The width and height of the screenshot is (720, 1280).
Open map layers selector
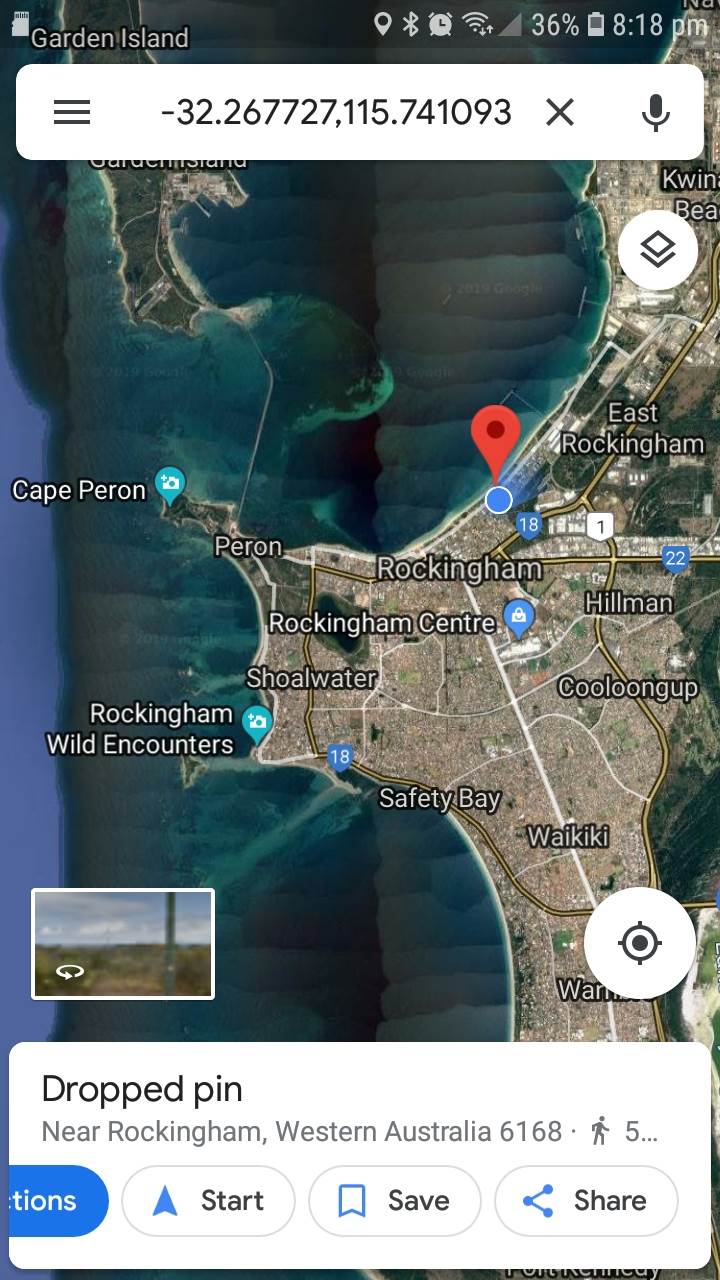point(657,250)
